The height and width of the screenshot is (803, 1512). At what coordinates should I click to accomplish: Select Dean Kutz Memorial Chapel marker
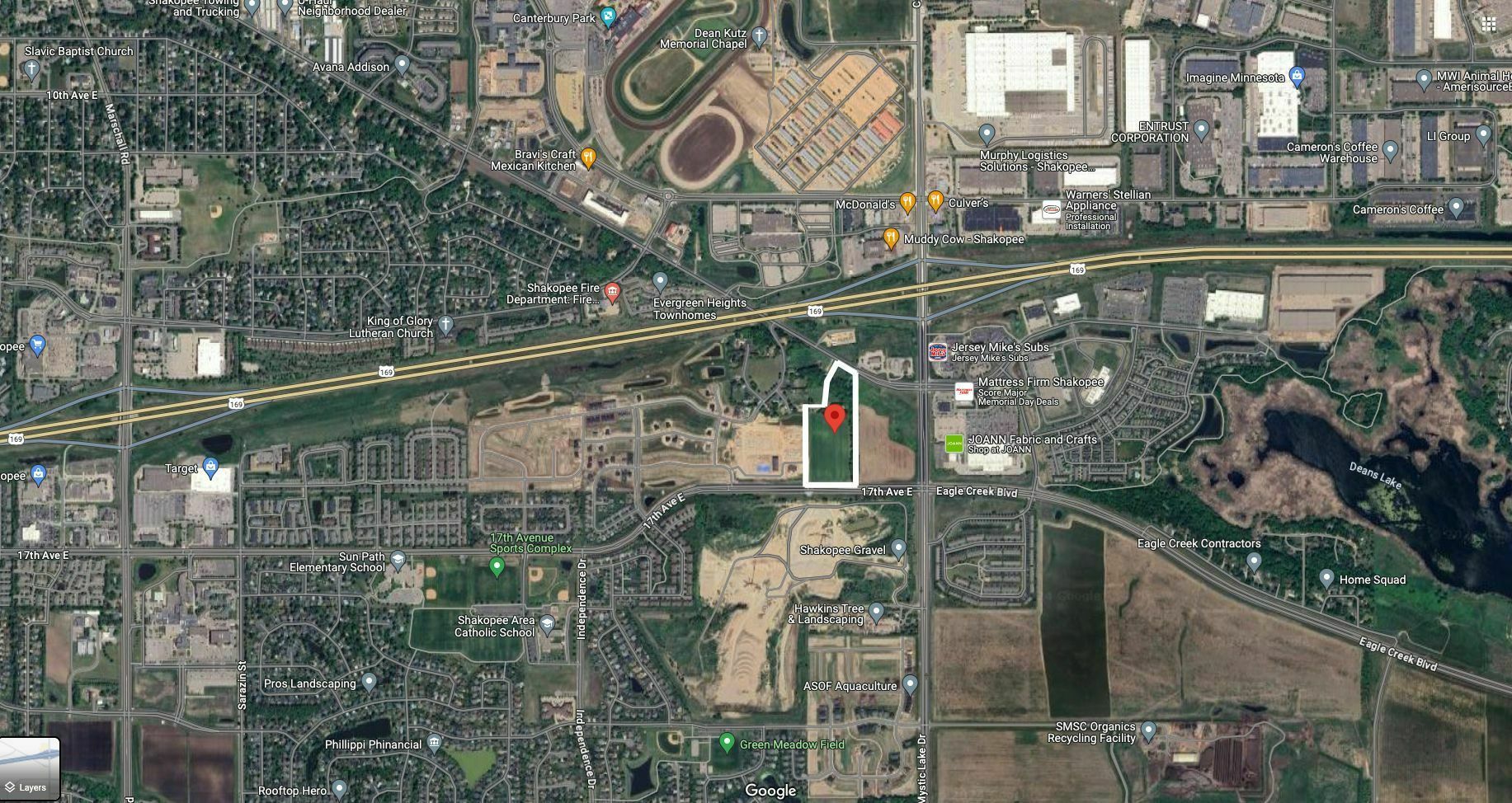tap(759, 36)
